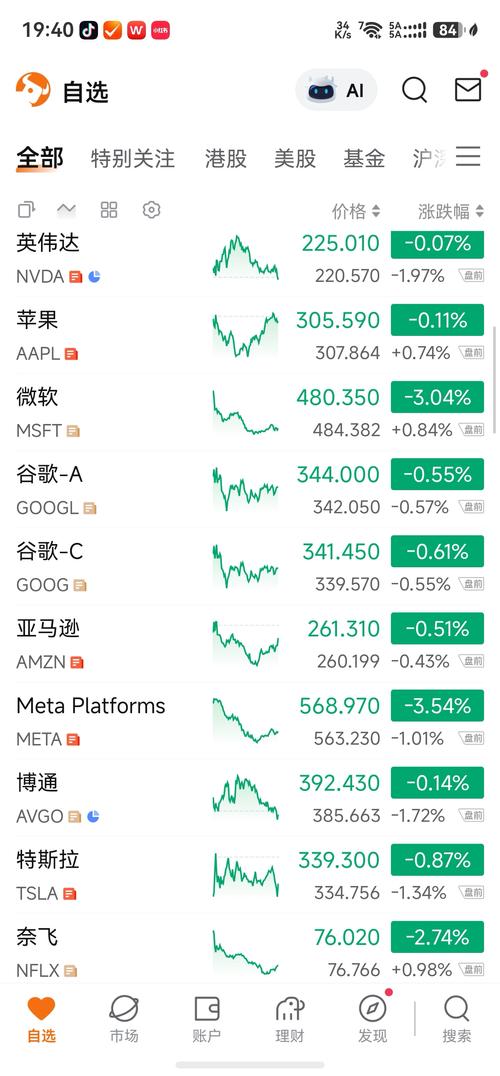Open the 苹果 AAPL stock row
Viewport: 500px width, 1076px height.
[250, 336]
